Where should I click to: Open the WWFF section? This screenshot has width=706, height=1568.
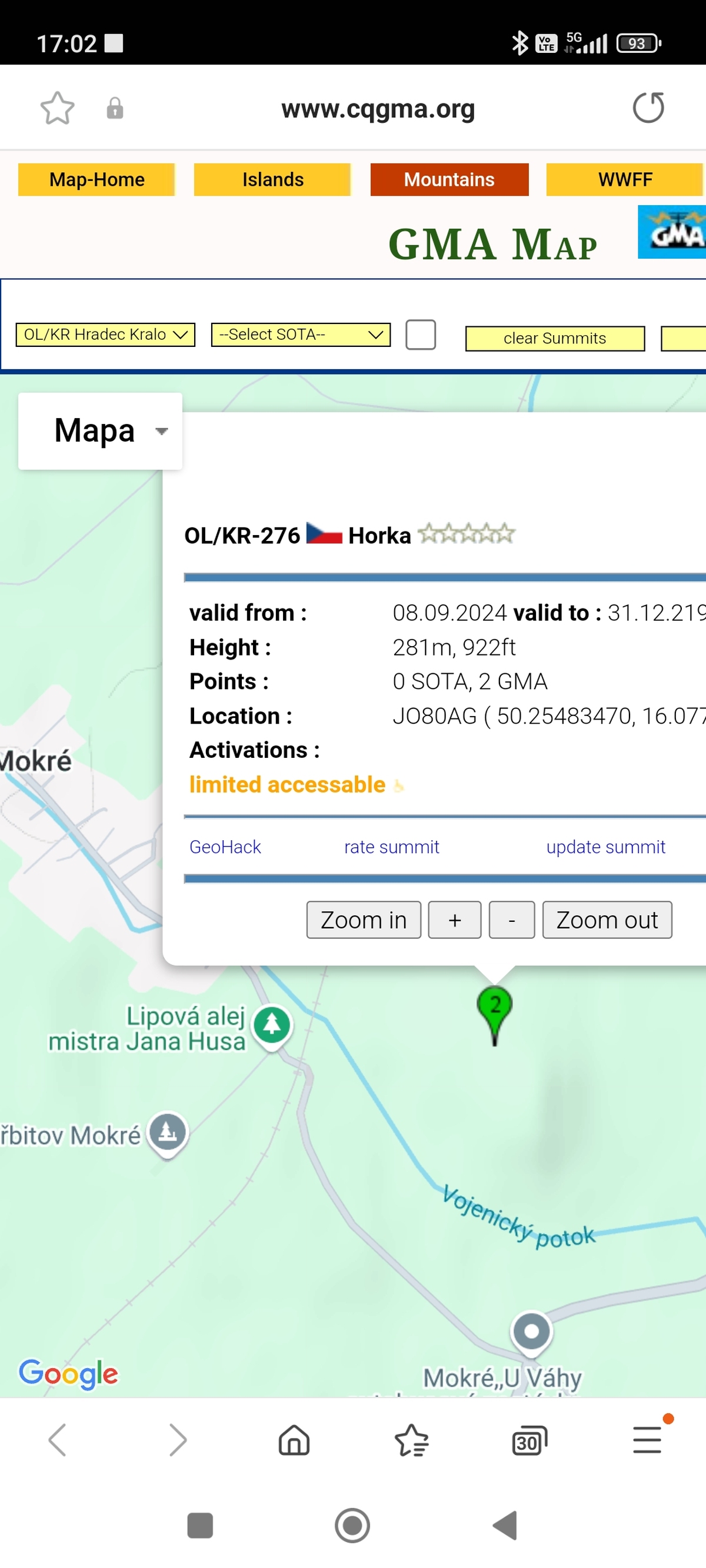click(625, 179)
